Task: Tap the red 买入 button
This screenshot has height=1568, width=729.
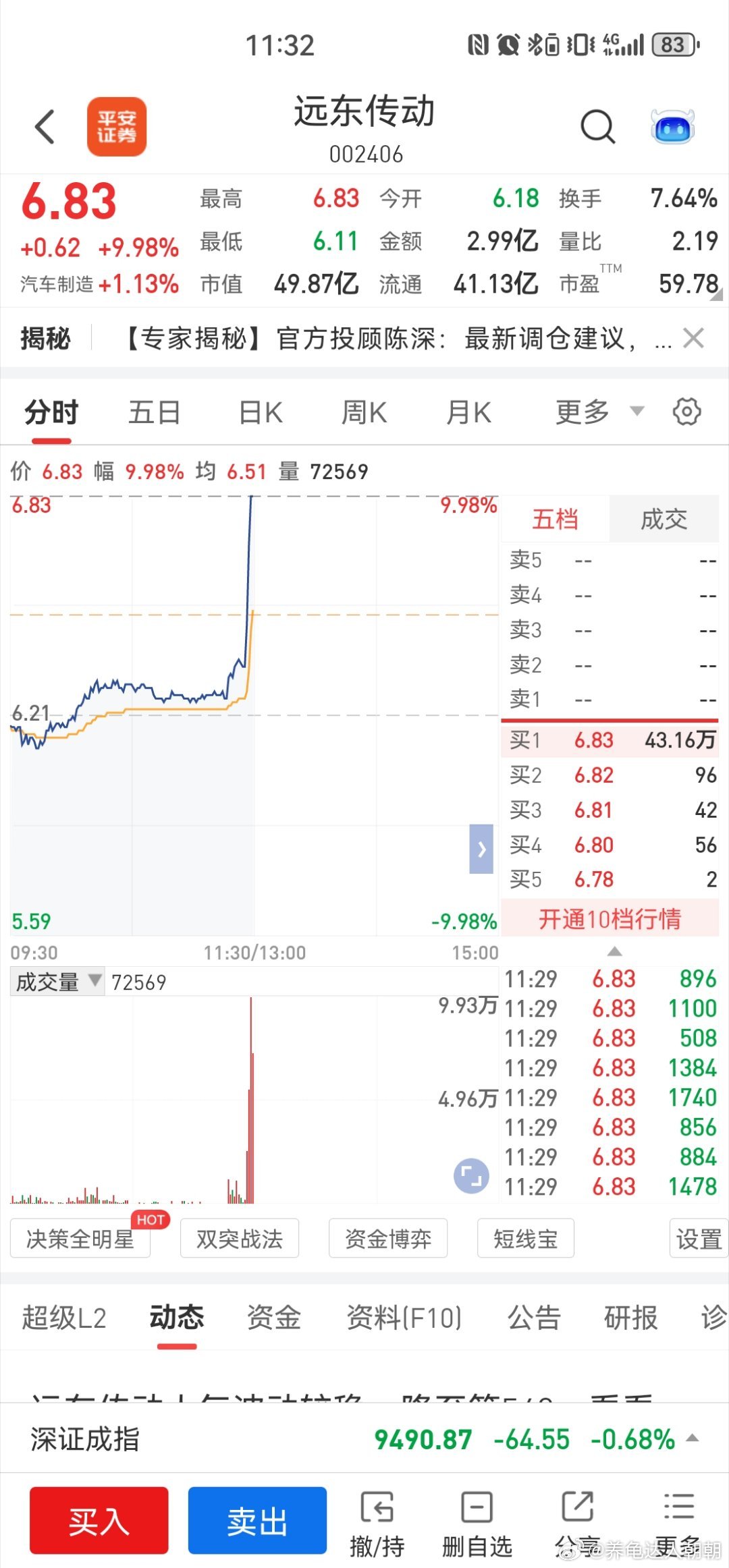Action: pyautogui.click(x=99, y=1521)
